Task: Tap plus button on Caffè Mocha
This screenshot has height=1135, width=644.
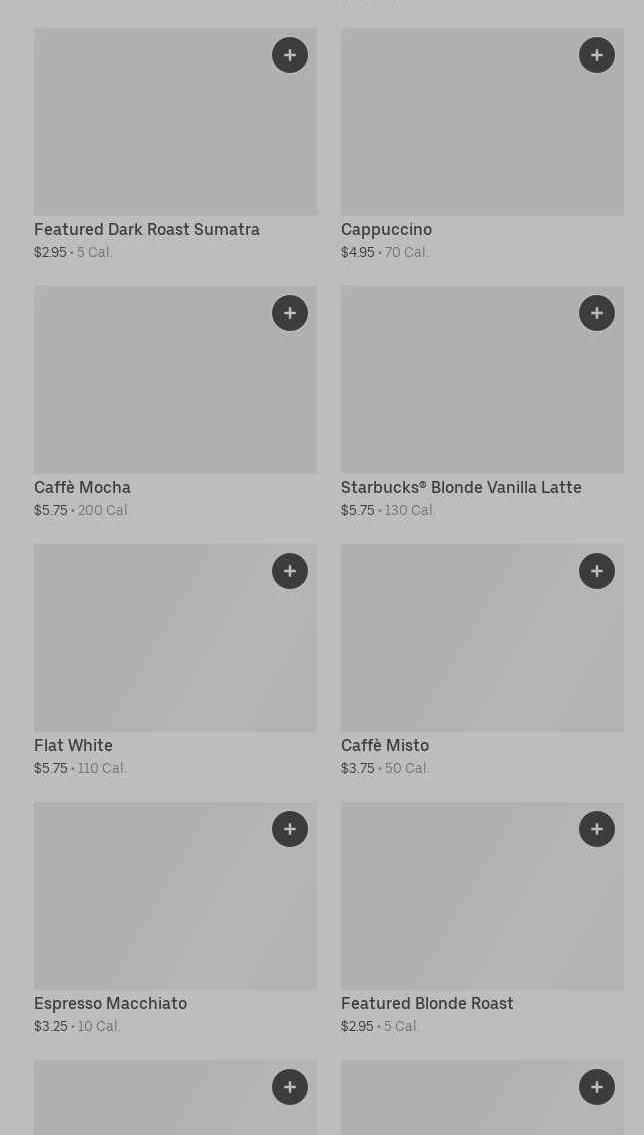Action: click(290, 313)
